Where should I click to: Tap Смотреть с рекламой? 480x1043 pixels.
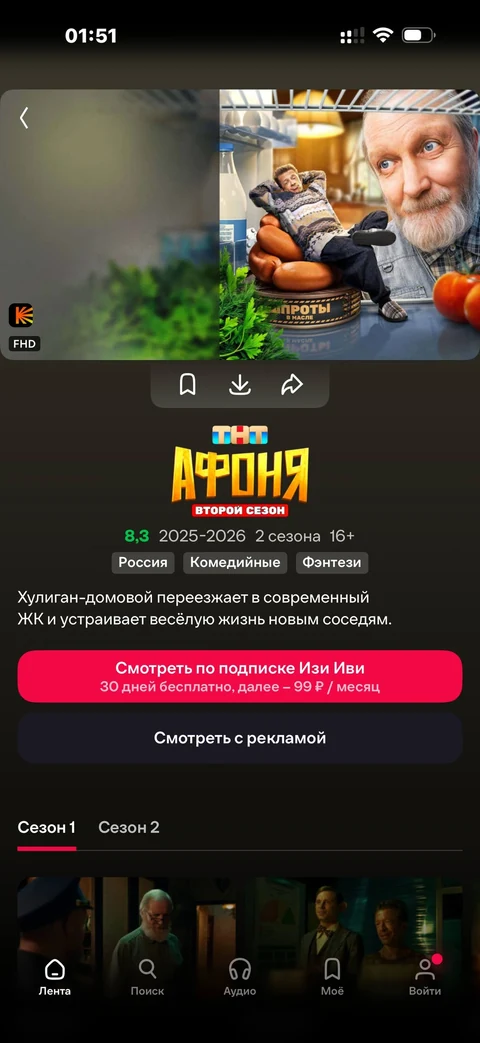(x=240, y=738)
